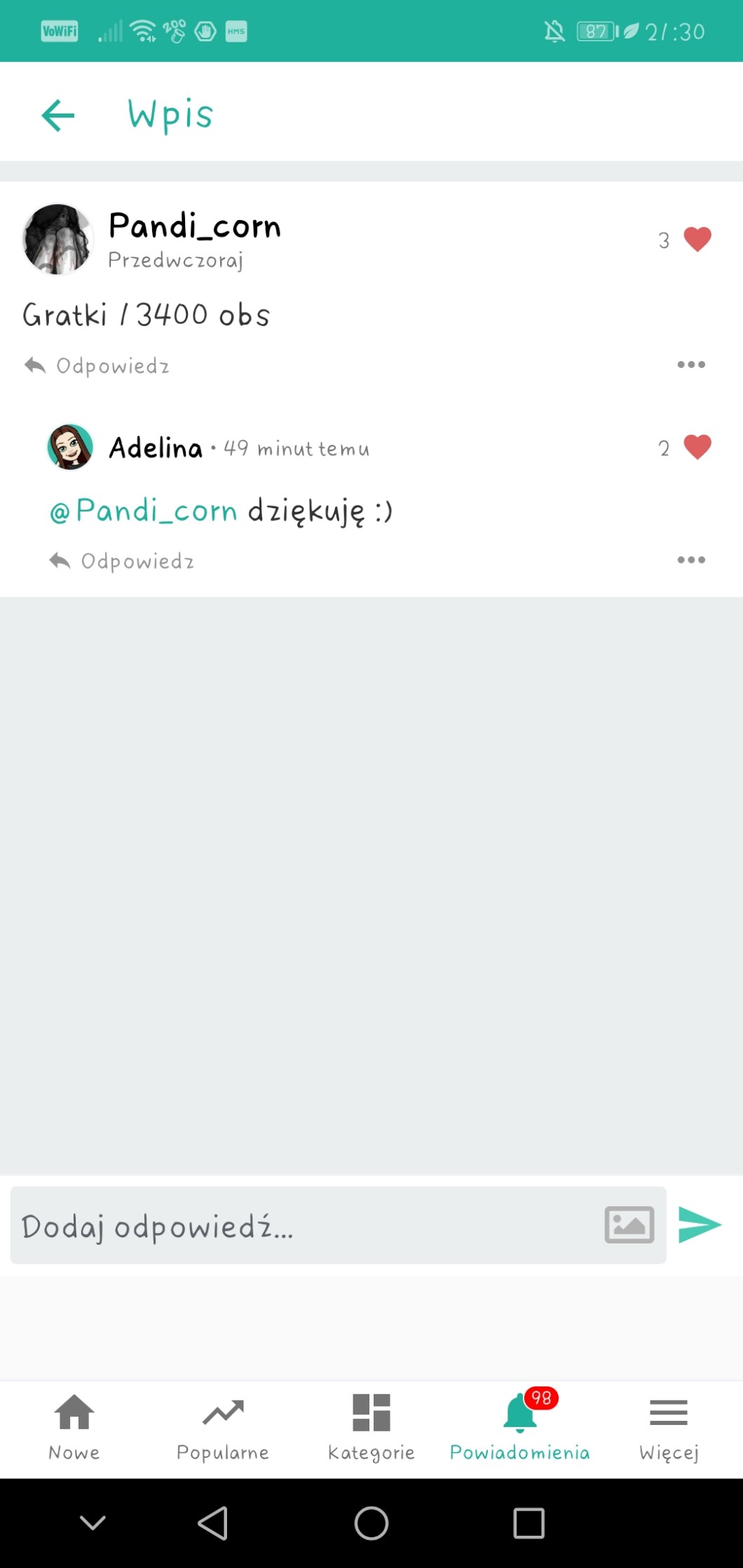Go back using the top arrow
743x1568 pixels.
point(58,115)
